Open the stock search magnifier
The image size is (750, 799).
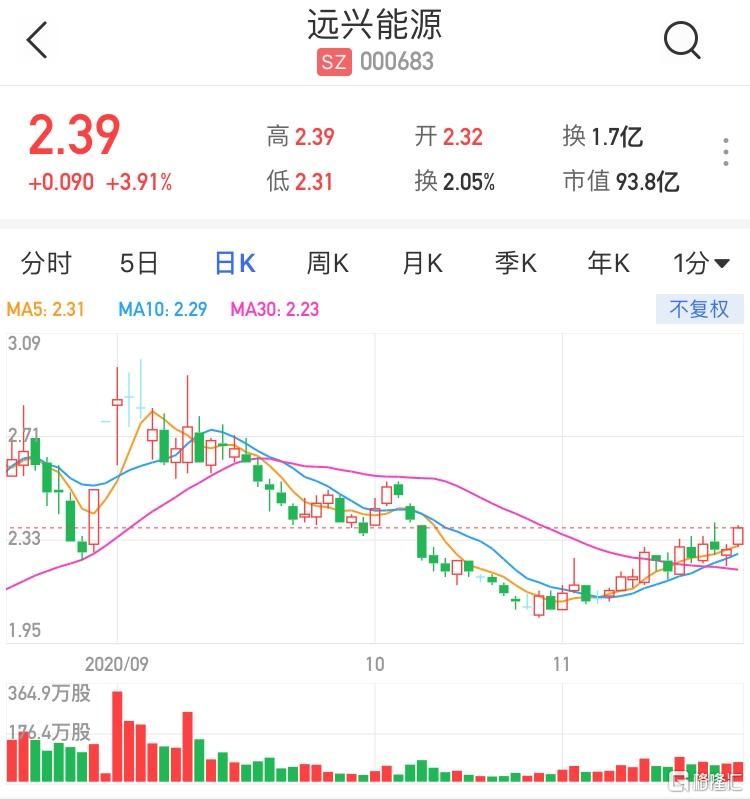click(x=682, y=40)
